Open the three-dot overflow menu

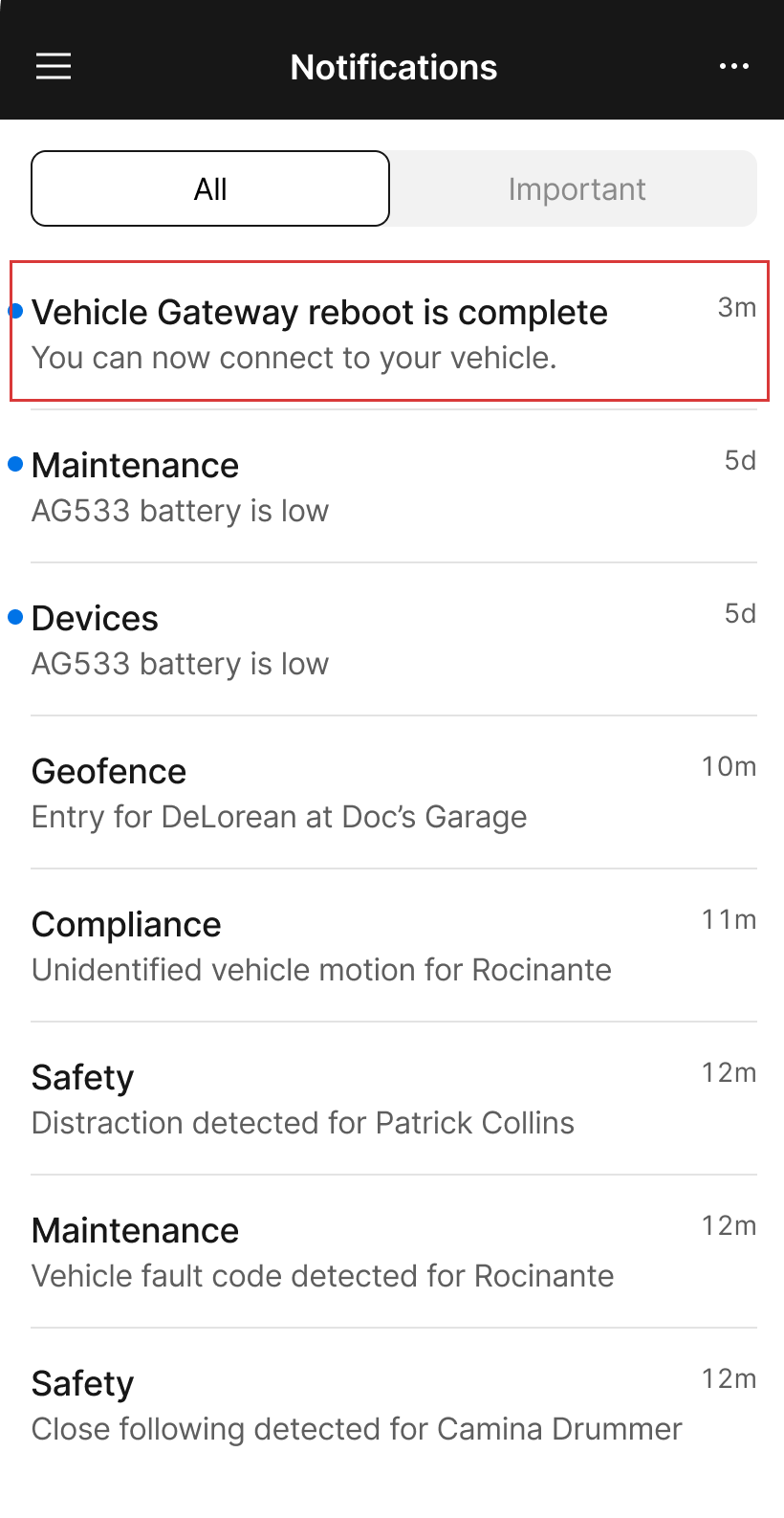click(733, 67)
